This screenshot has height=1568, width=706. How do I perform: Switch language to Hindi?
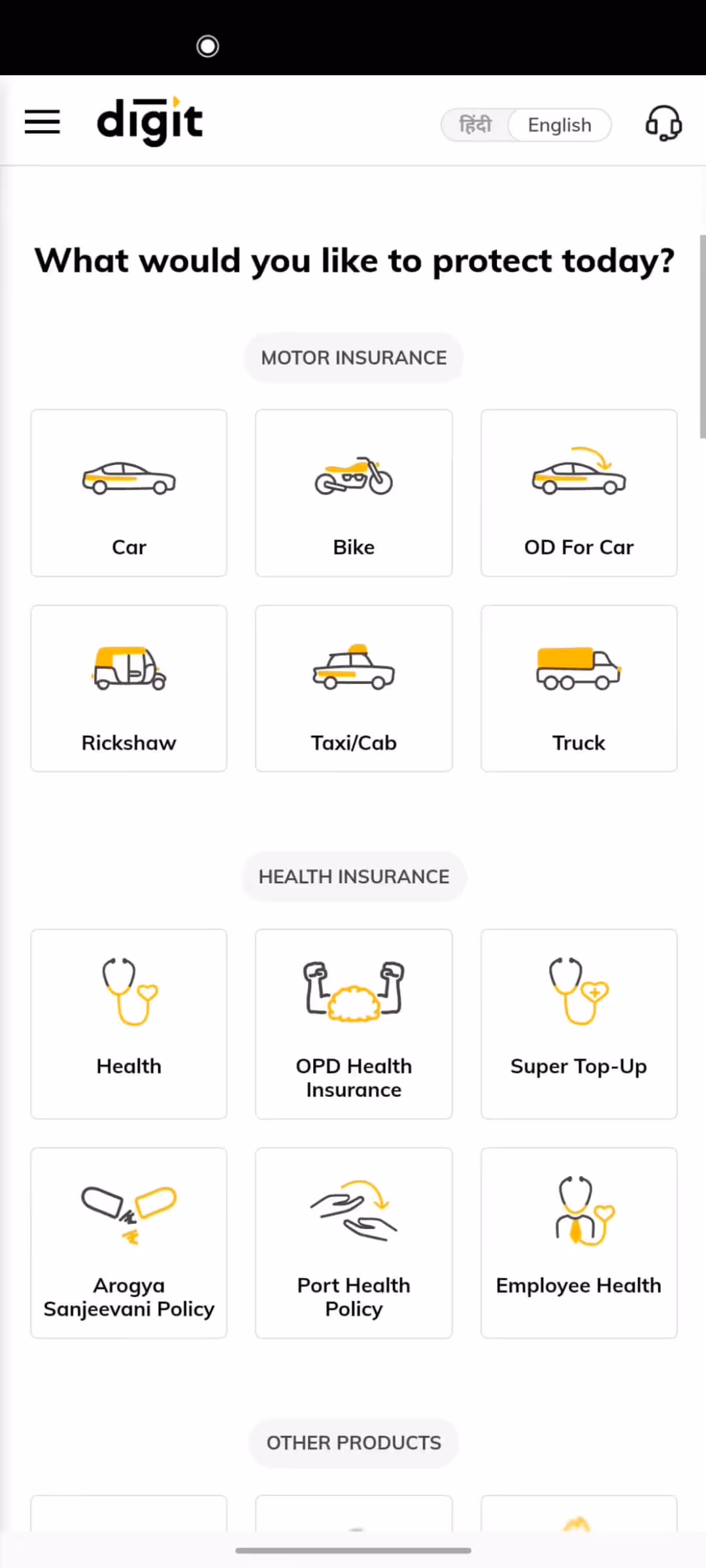(x=475, y=125)
